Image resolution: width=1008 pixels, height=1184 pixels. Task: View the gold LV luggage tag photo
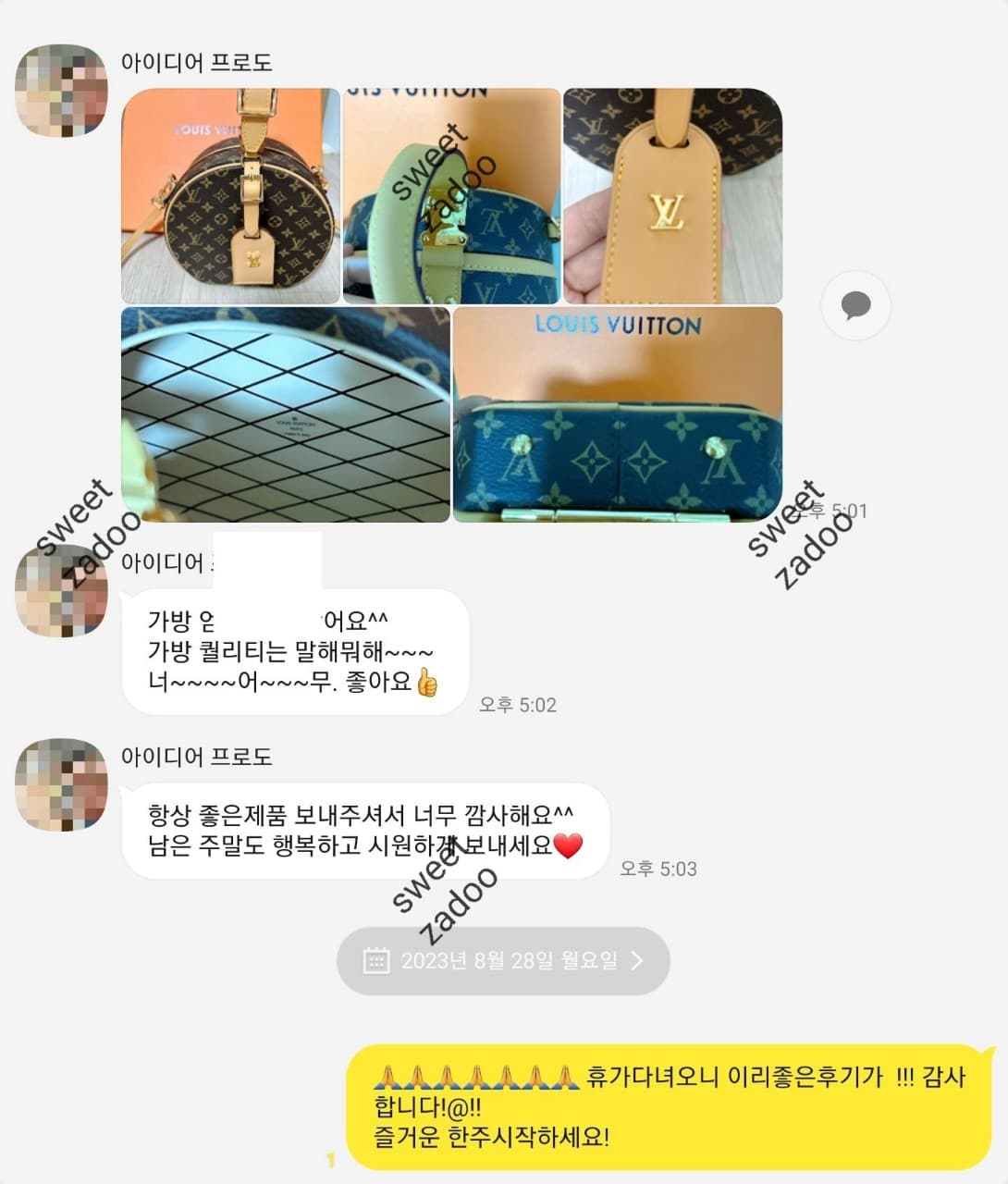[x=672, y=196]
